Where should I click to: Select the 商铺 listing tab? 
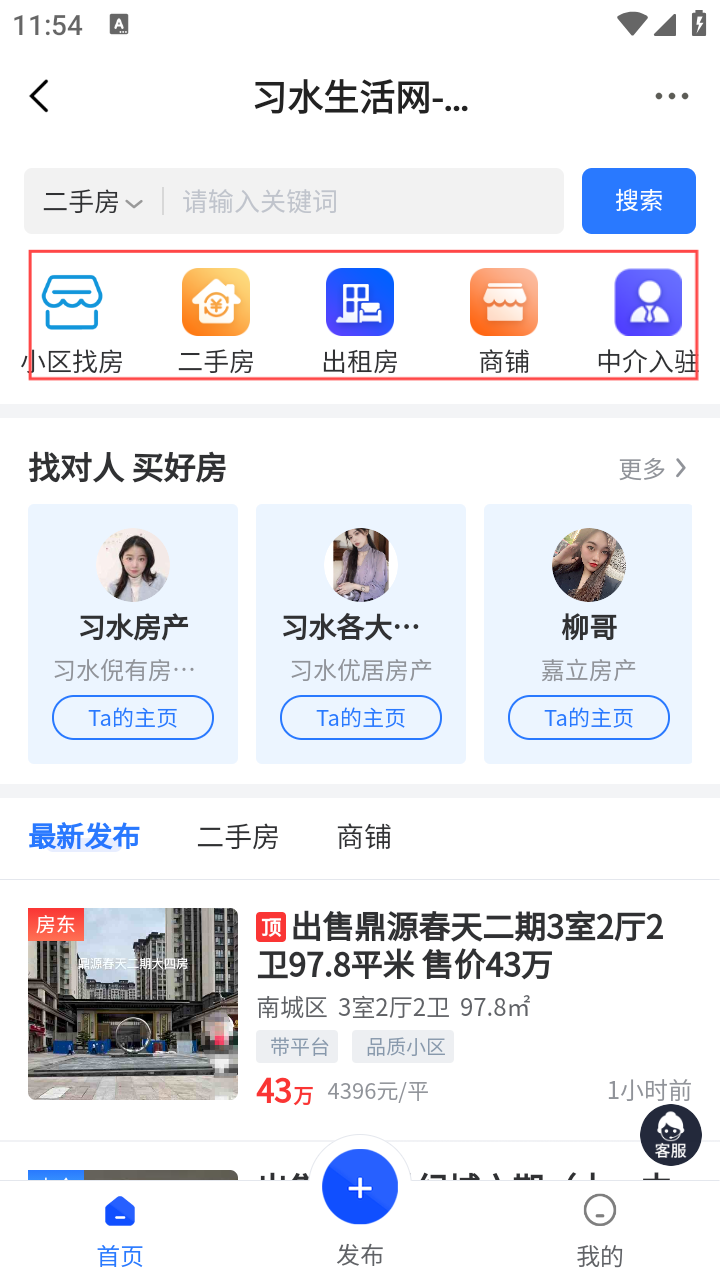[364, 837]
